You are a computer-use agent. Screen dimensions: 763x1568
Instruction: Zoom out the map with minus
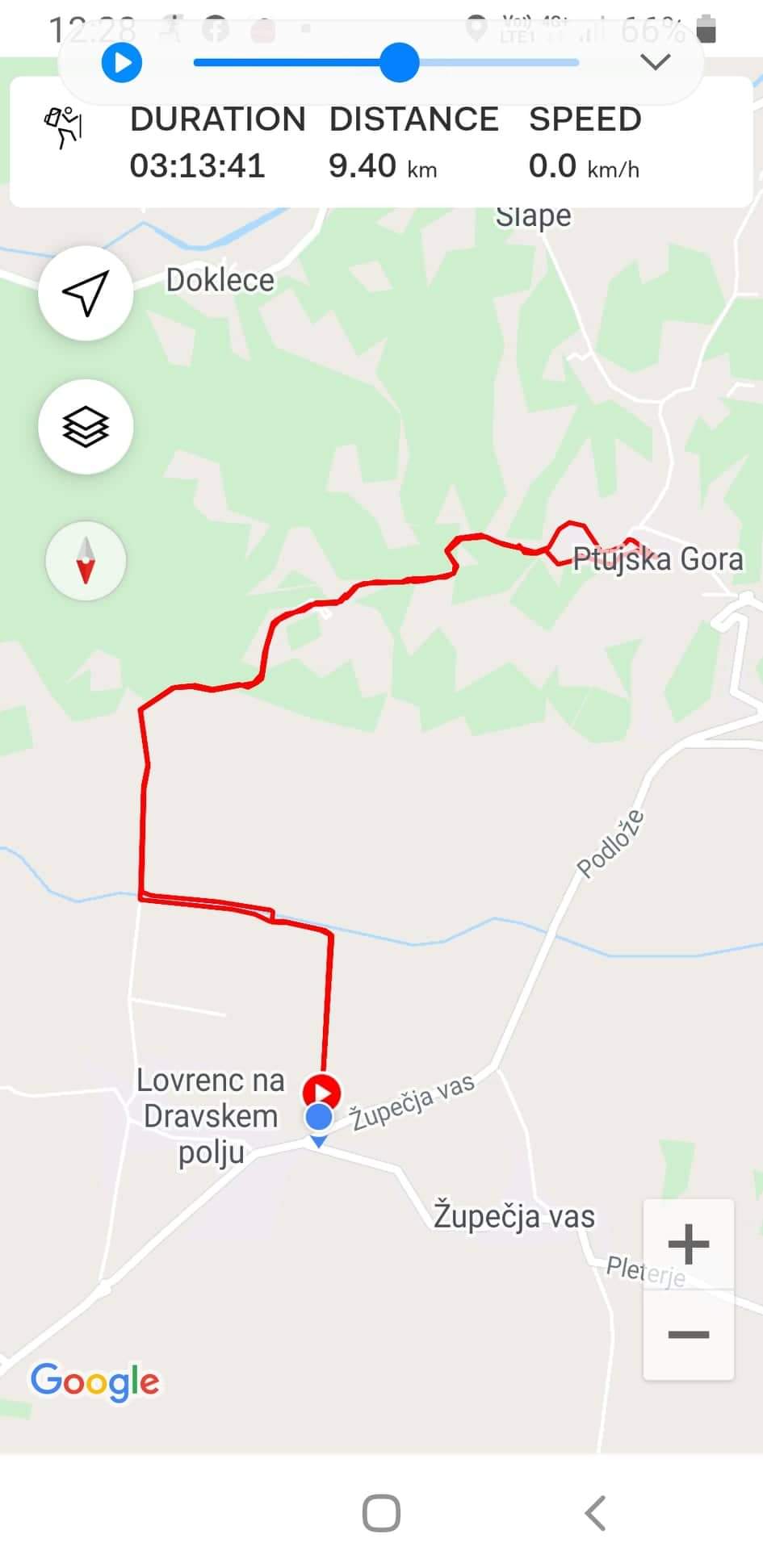(x=689, y=1334)
